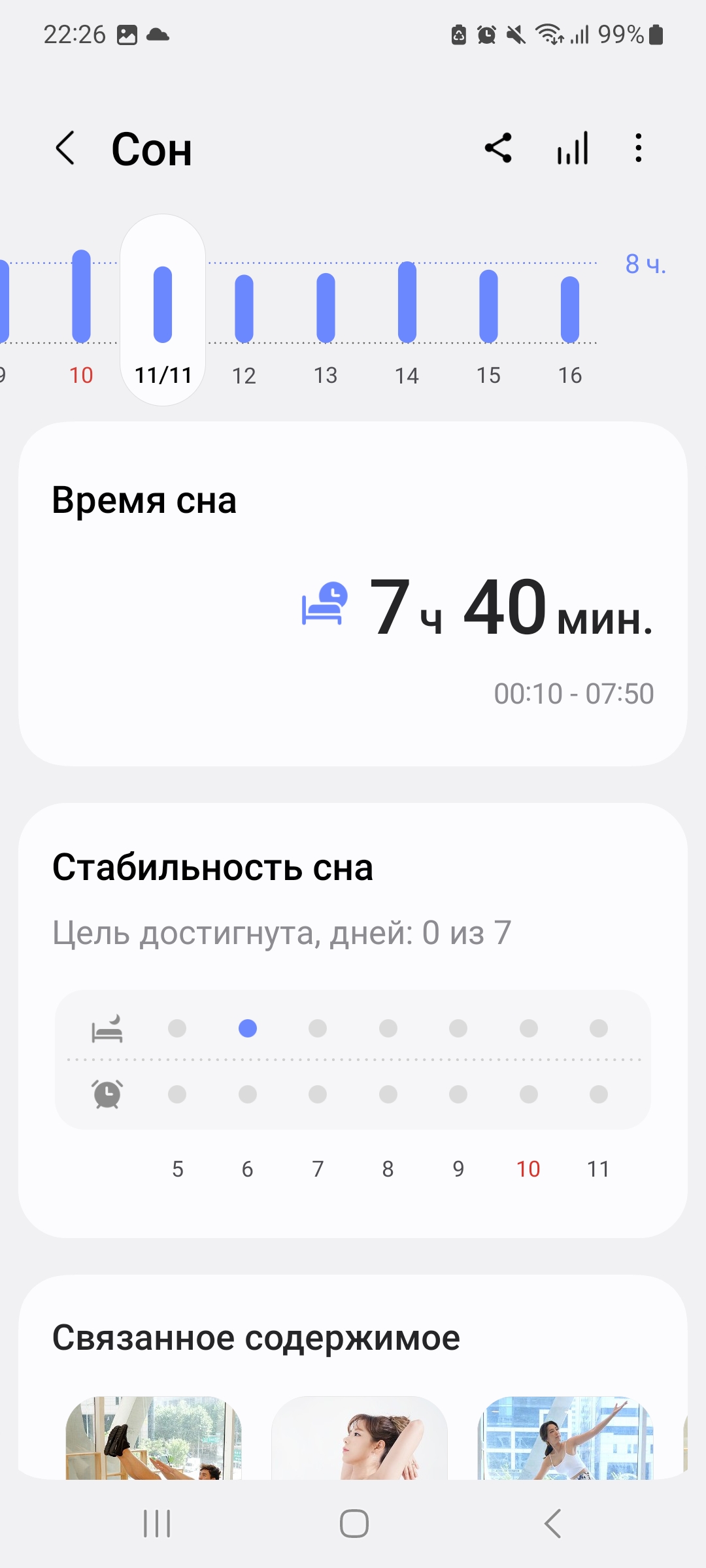This screenshot has width=706, height=1568.
Task: Open the Время сна card
Action: click(353, 593)
